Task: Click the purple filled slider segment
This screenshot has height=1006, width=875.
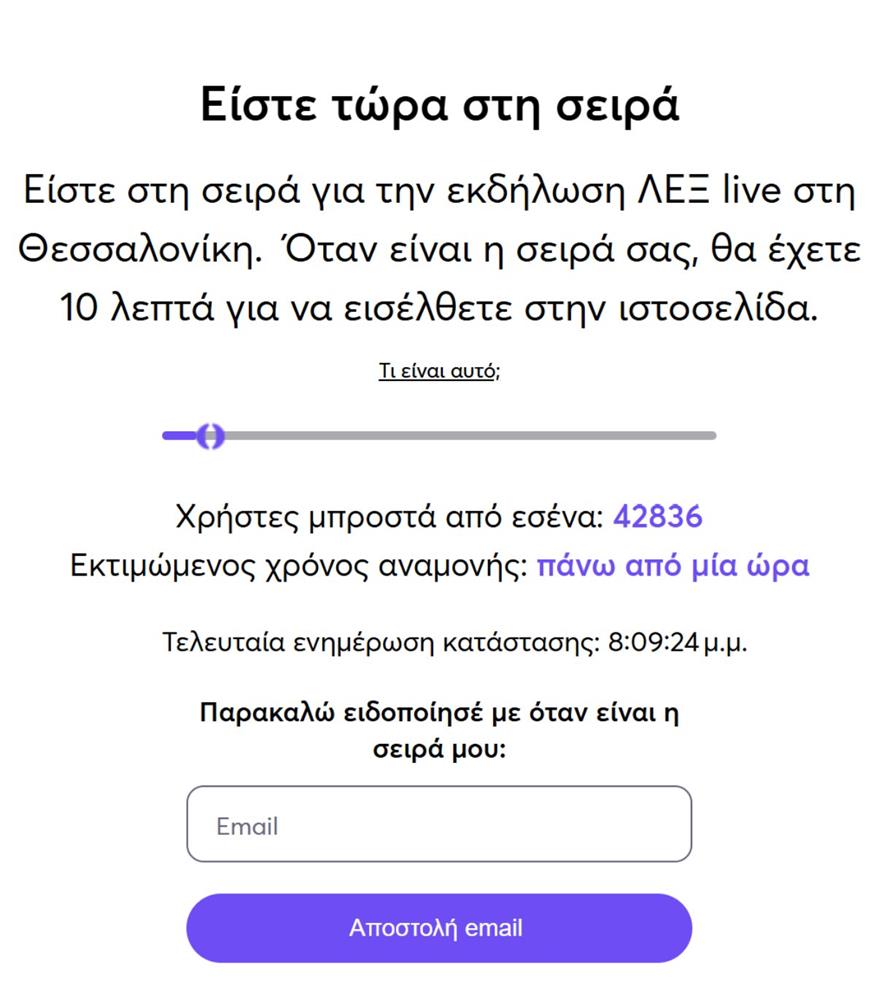Action: point(180,436)
